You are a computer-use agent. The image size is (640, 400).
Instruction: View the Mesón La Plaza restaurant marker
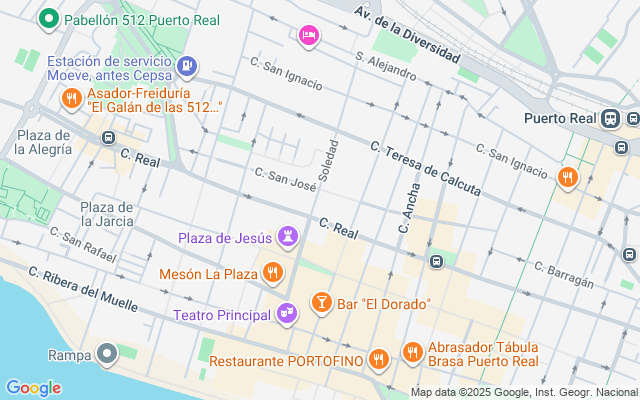pyautogui.click(x=273, y=272)
